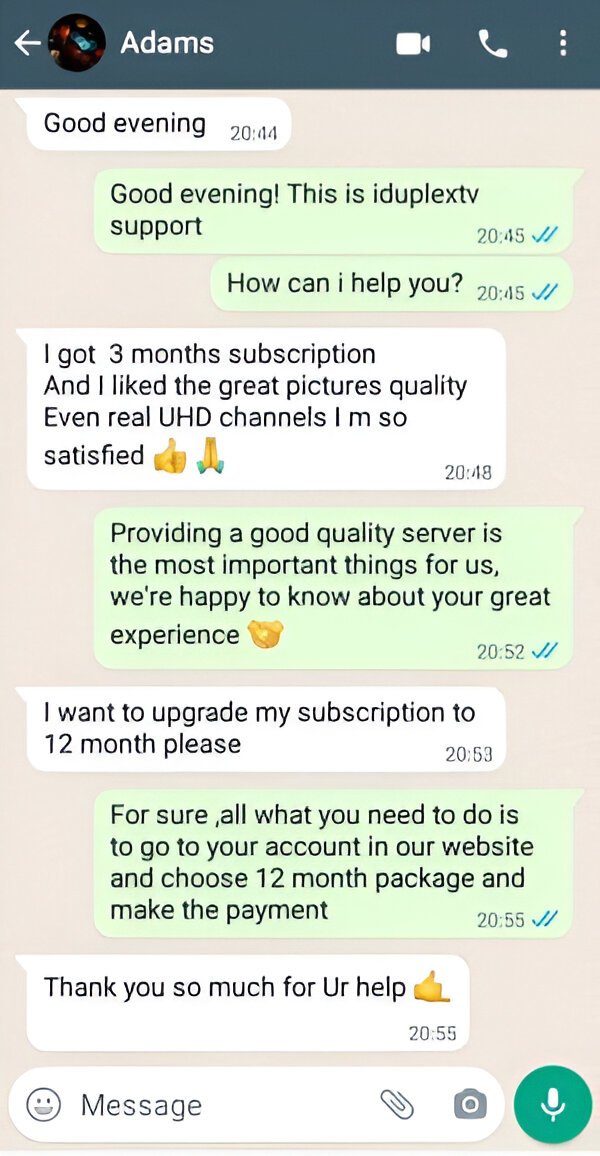Open the emoji picker

[43, 1104]
